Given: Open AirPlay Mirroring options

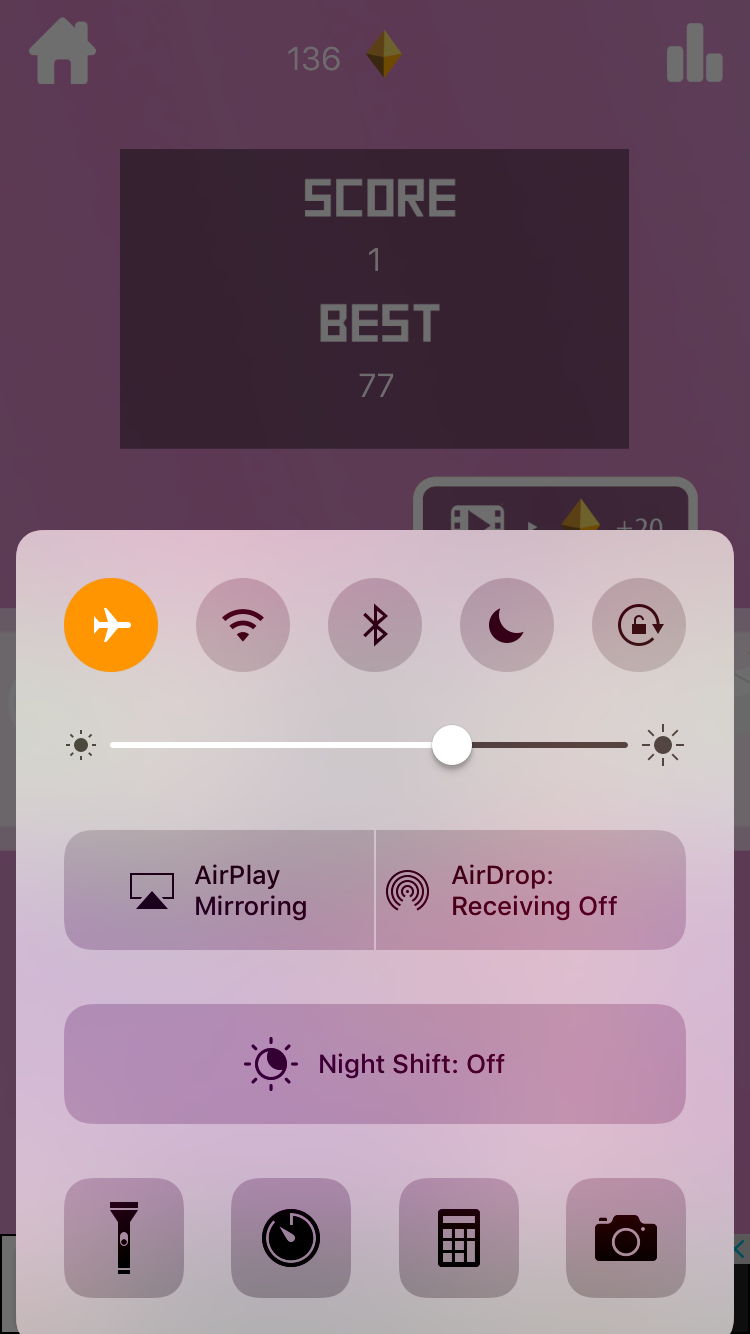Looking at the screenshot, I should point(220,890).
